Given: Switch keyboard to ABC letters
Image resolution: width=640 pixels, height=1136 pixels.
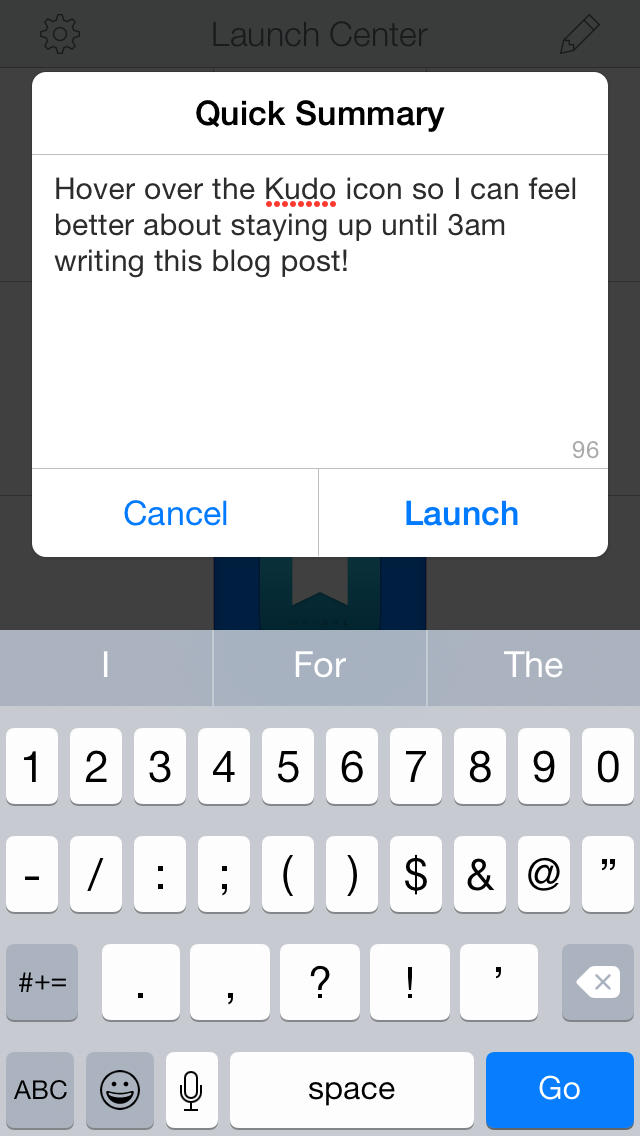Looking at the screenshot, I should (41, 1088).
